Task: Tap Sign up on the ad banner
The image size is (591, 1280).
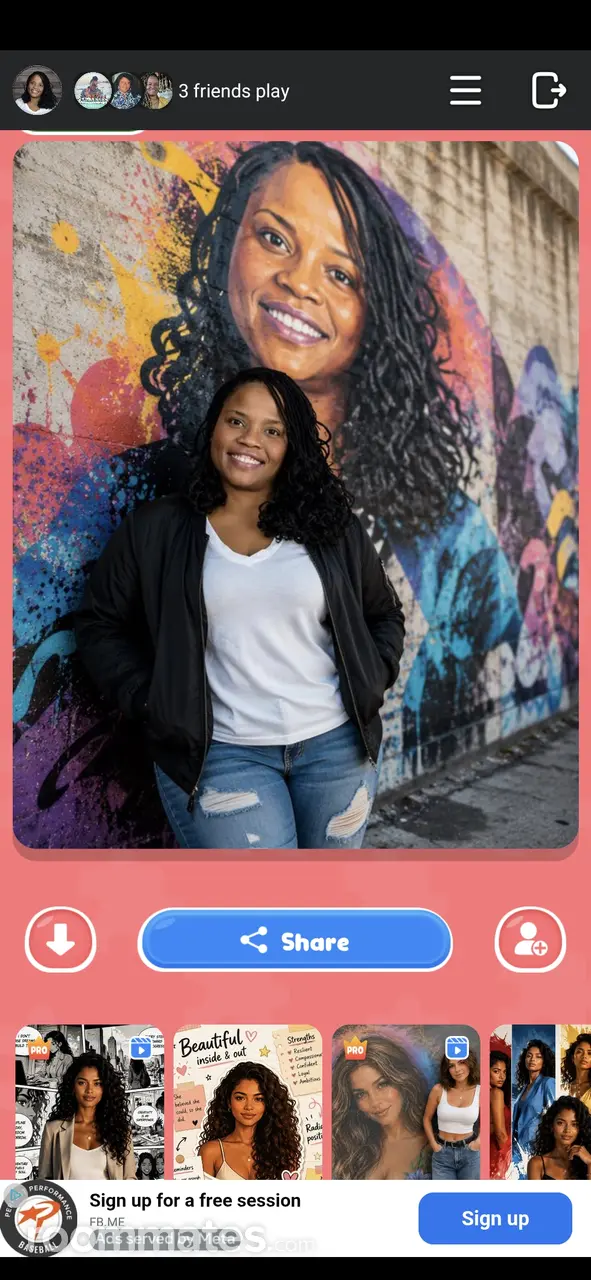Action: (495, 1218)
